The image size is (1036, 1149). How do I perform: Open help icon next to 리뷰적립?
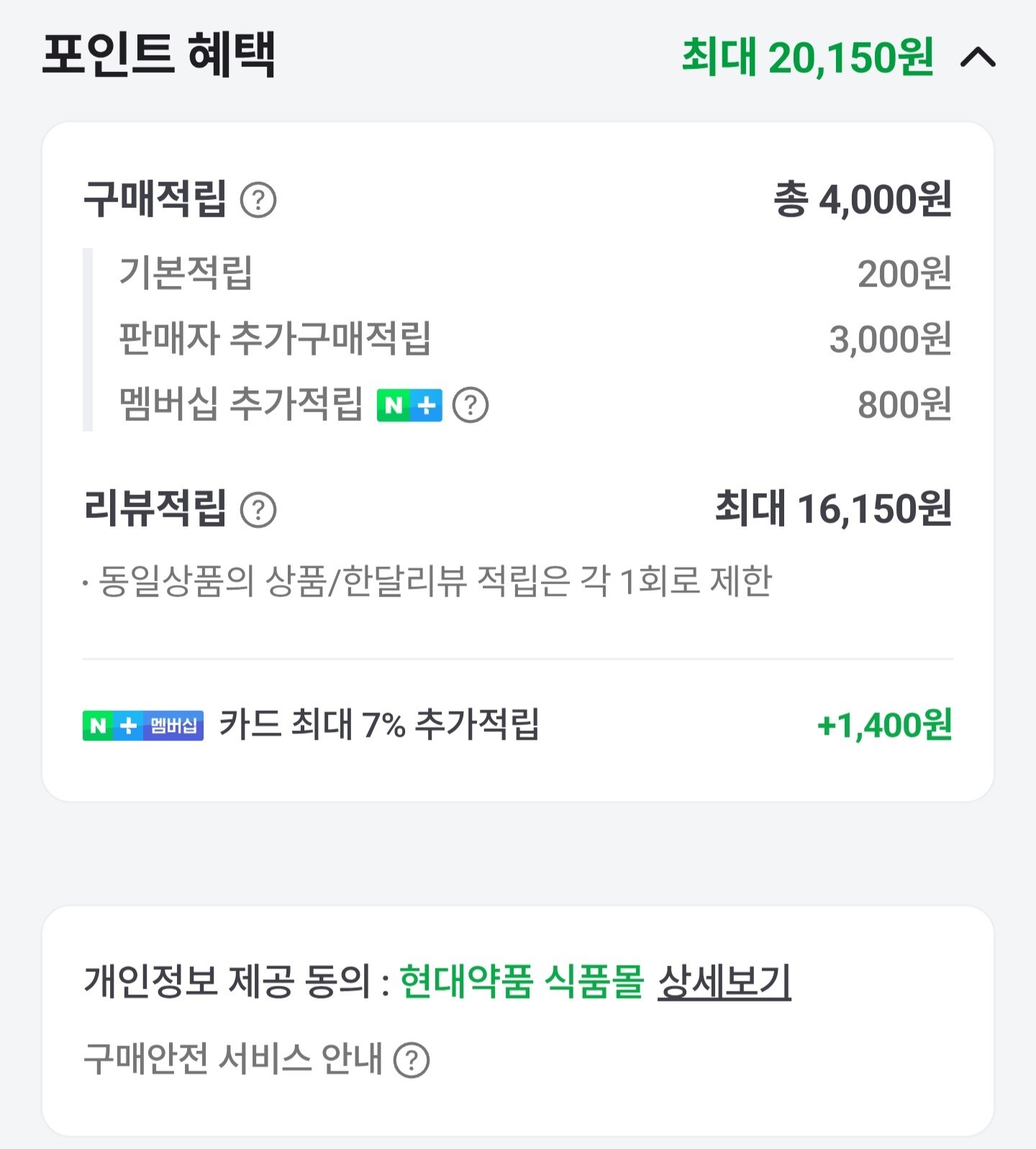click(x=258, y=510)
